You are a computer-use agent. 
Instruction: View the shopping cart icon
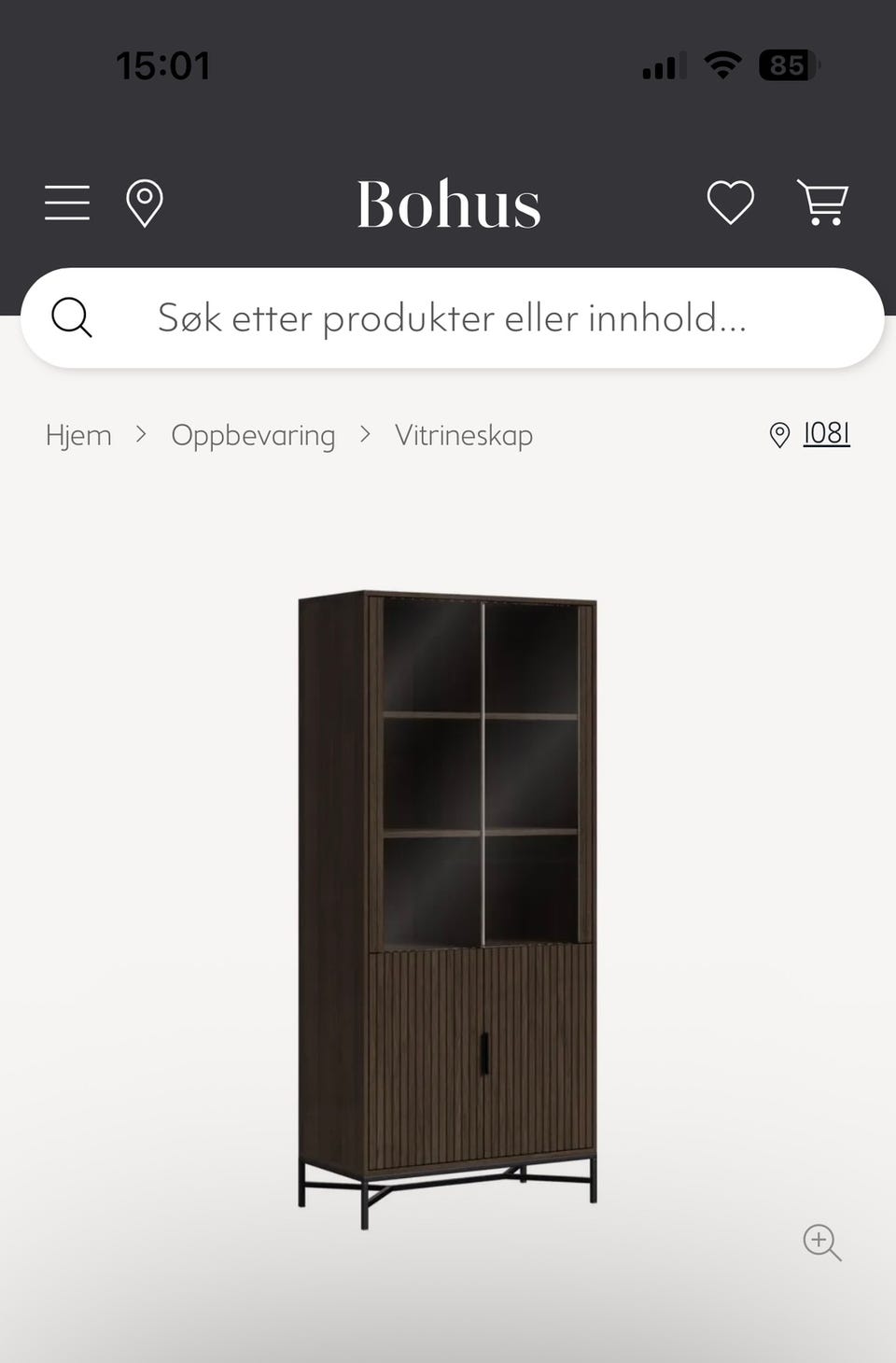click(x=822, y=202)
